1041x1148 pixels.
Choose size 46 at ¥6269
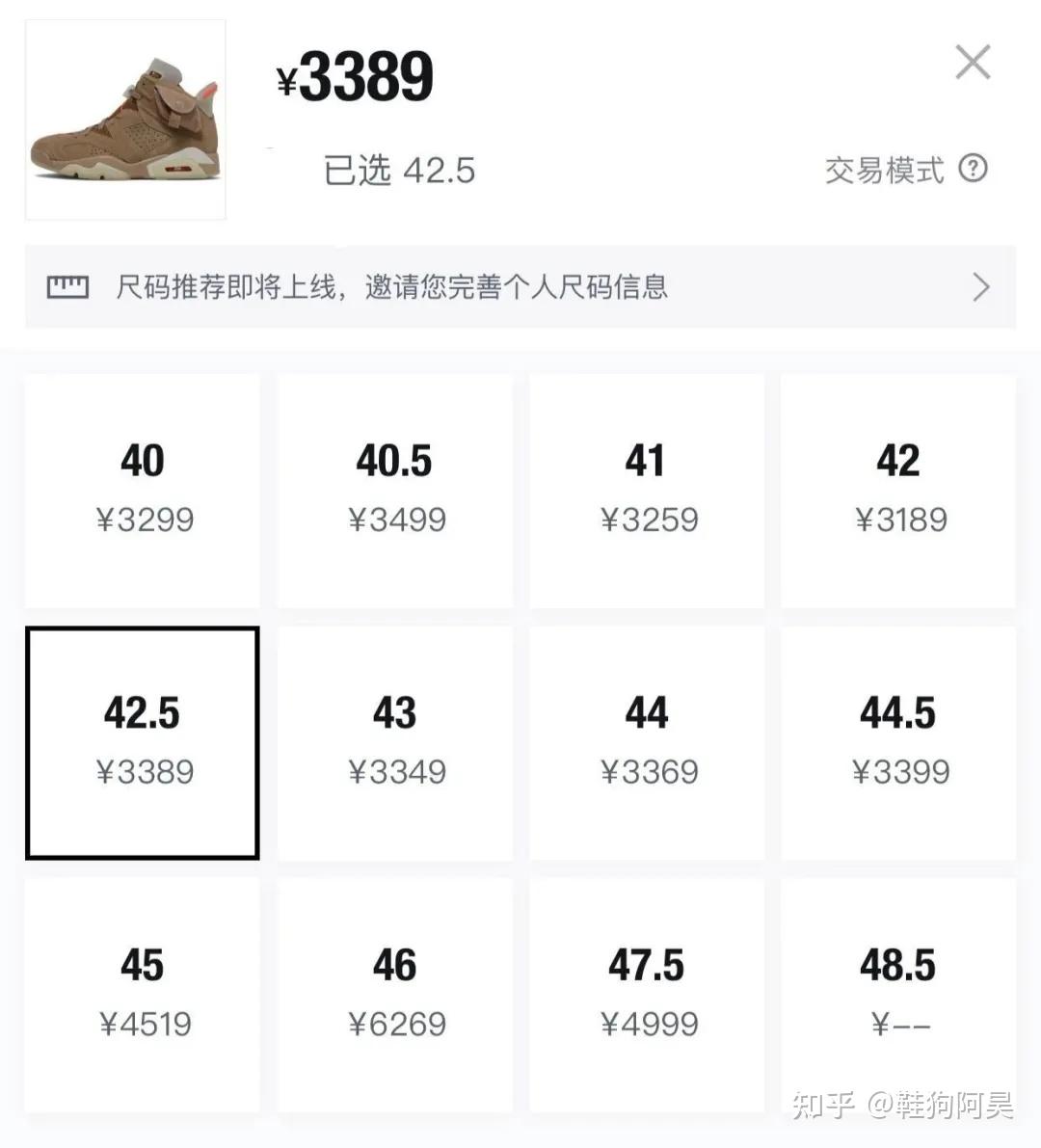tap(395, 995)
